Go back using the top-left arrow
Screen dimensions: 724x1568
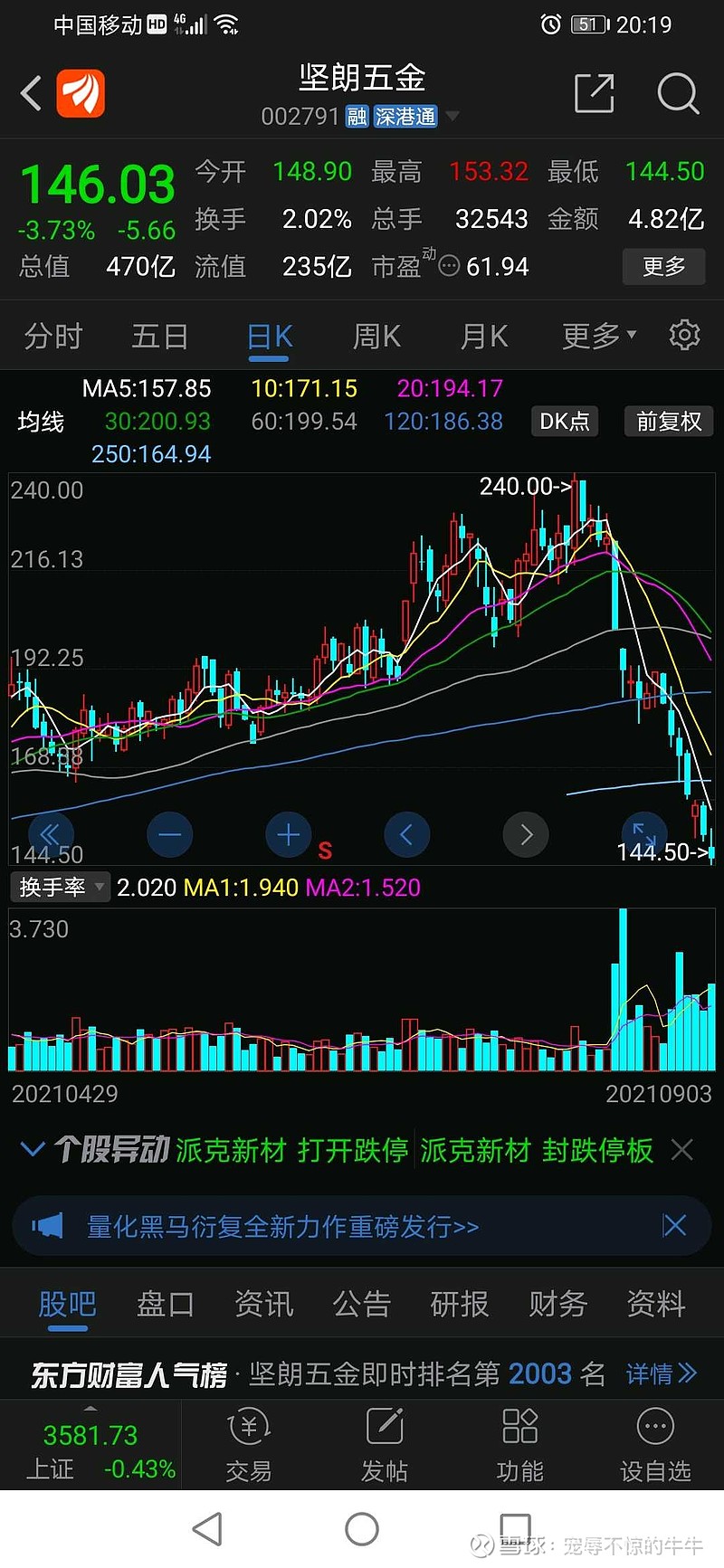pyautogui.click(x=32, y=93)
